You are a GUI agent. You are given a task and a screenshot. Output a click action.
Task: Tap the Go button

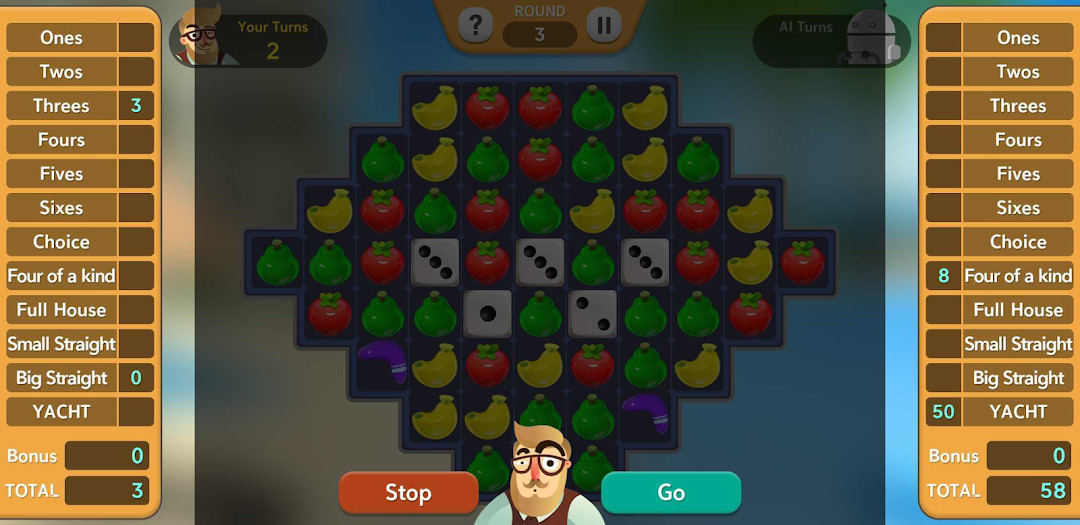click(x=671, y=493)
